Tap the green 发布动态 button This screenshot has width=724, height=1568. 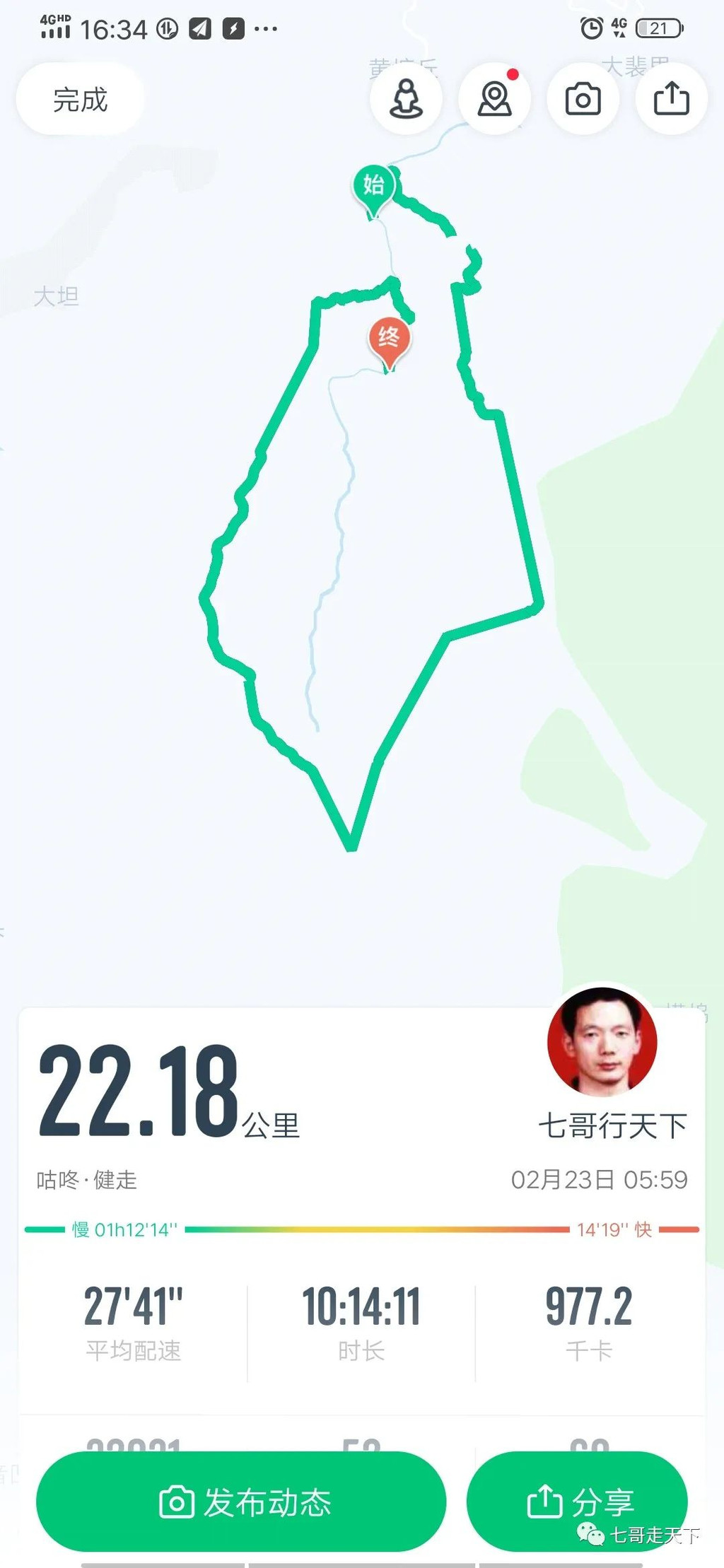tap(241, 1502)
